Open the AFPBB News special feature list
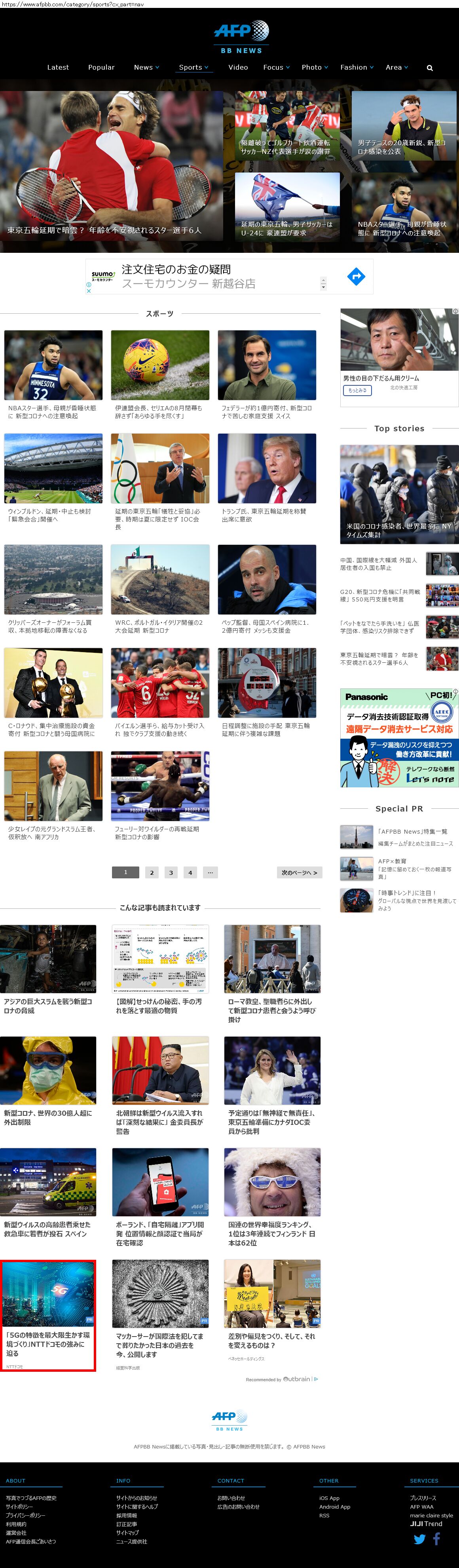Viewport: 459px width, 1568px height. click(x=412, y=831)
